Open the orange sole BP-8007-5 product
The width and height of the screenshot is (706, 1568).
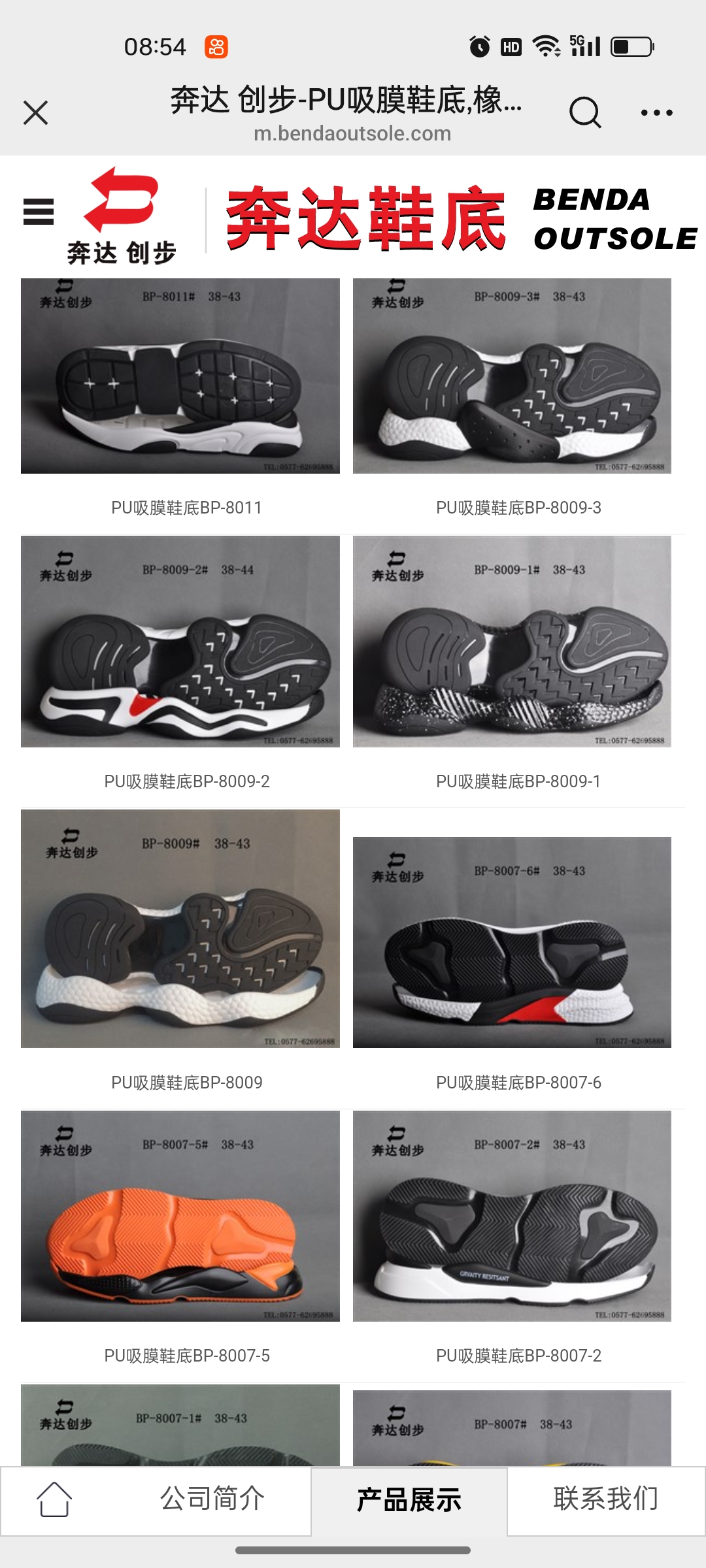point(180,1216)
